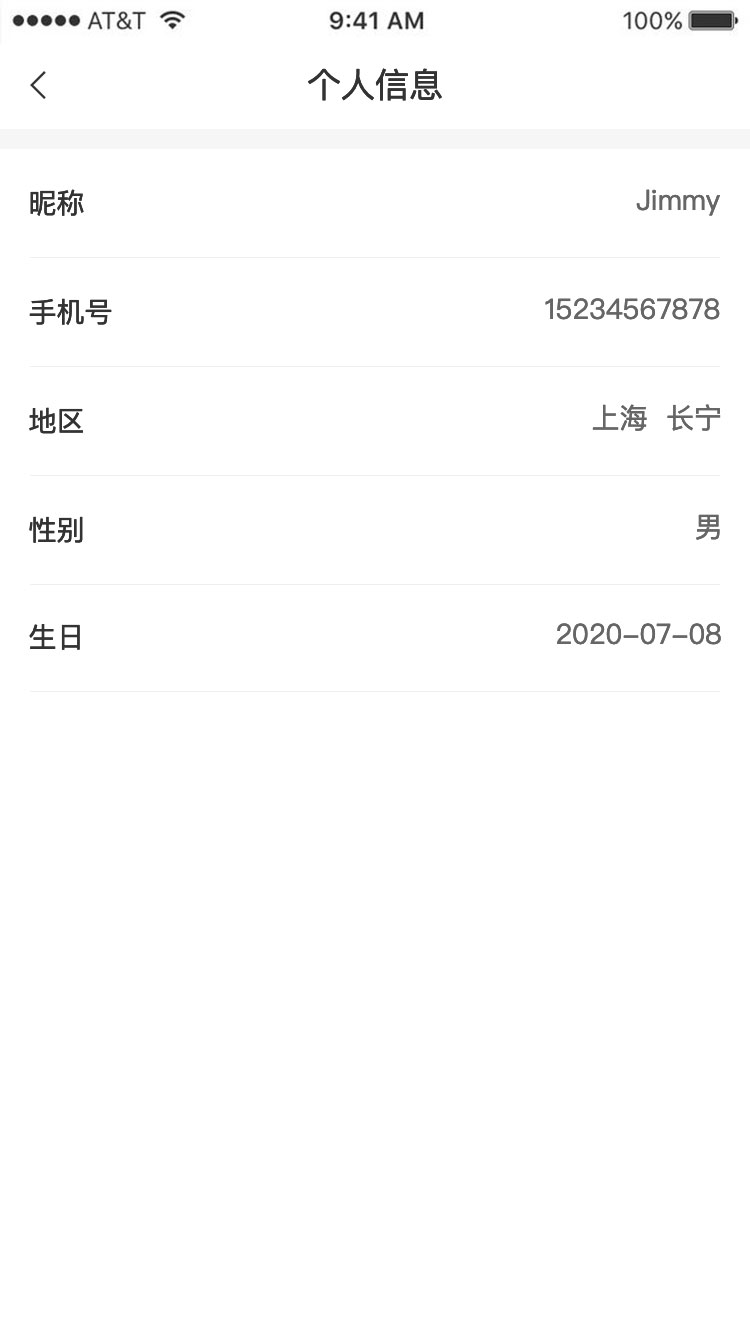Select the 性别 row
This screenshot has width=750, height=1334.
point(375,530)
